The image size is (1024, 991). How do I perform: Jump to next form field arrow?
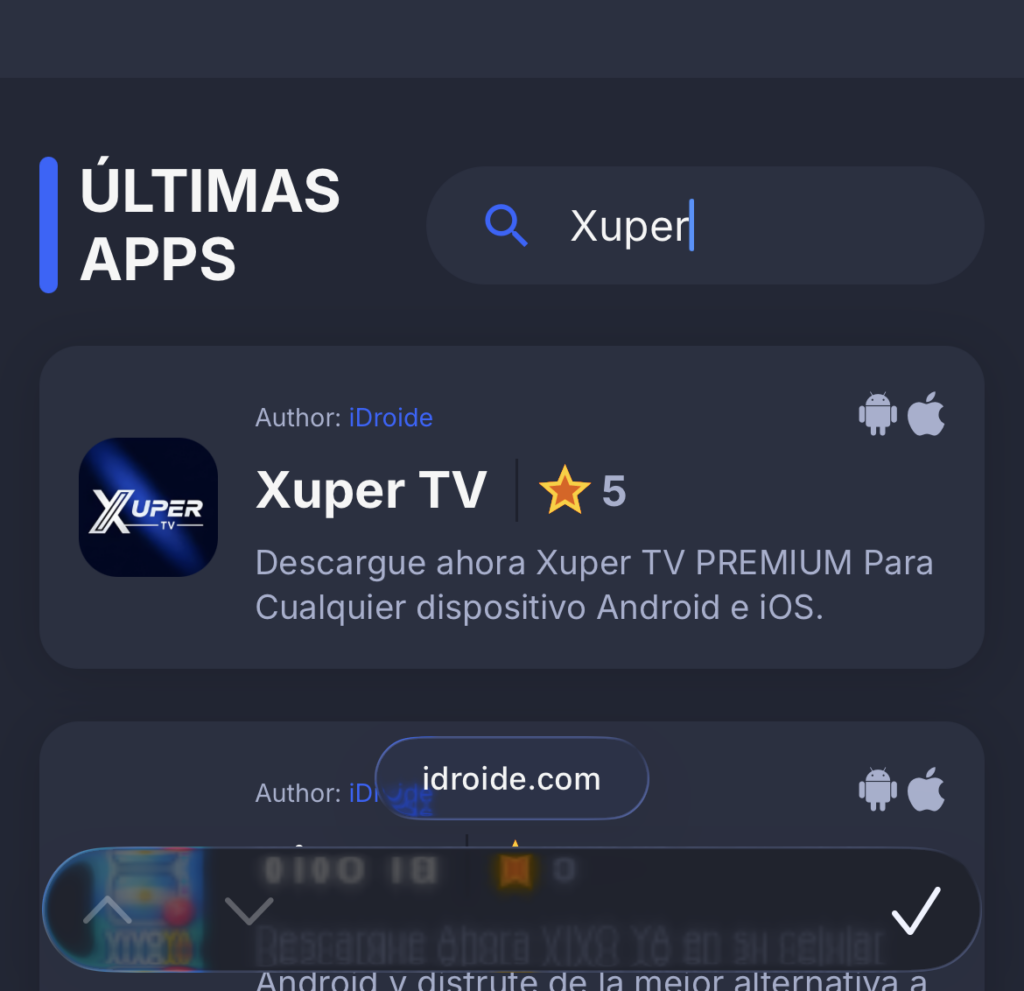point(249,910)
